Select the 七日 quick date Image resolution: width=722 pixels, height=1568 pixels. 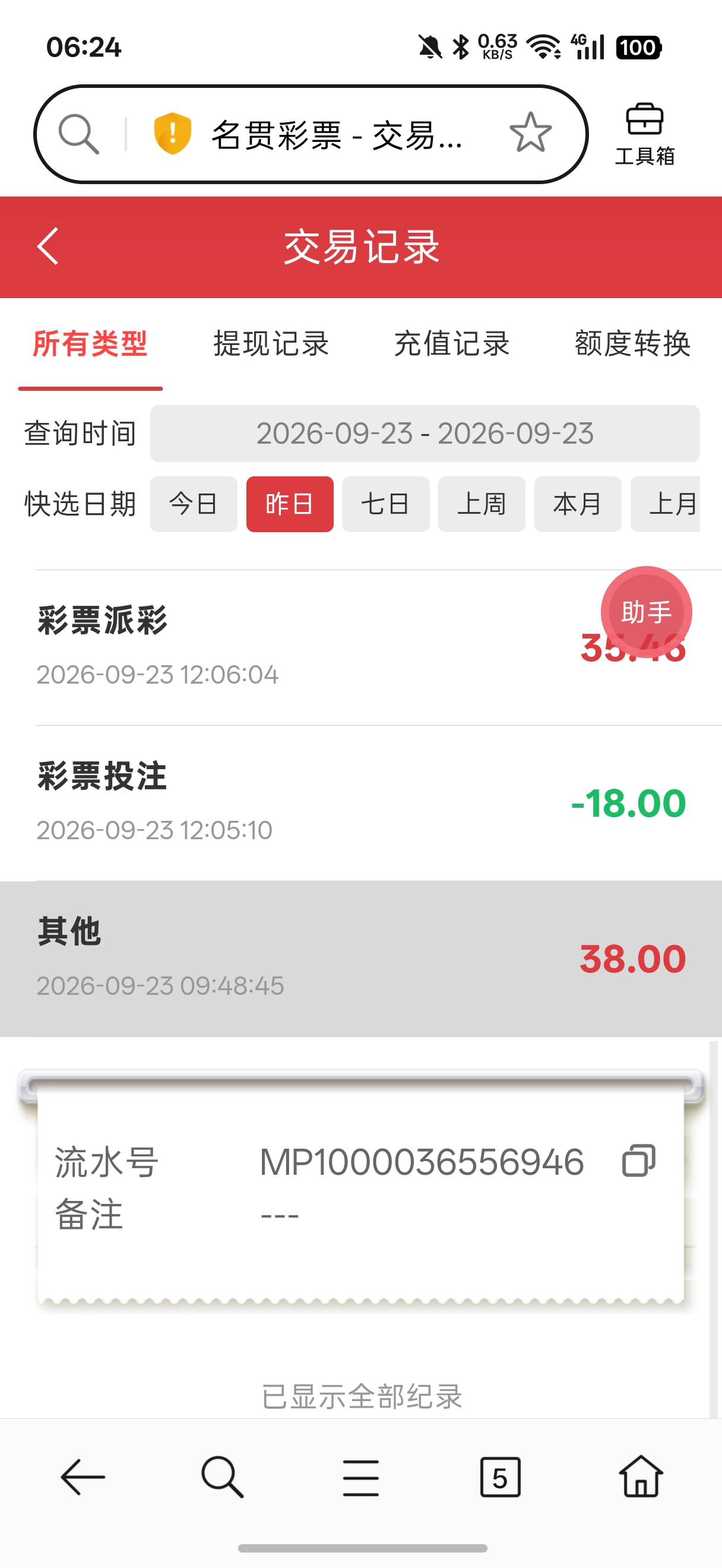[x=385, y=504]
